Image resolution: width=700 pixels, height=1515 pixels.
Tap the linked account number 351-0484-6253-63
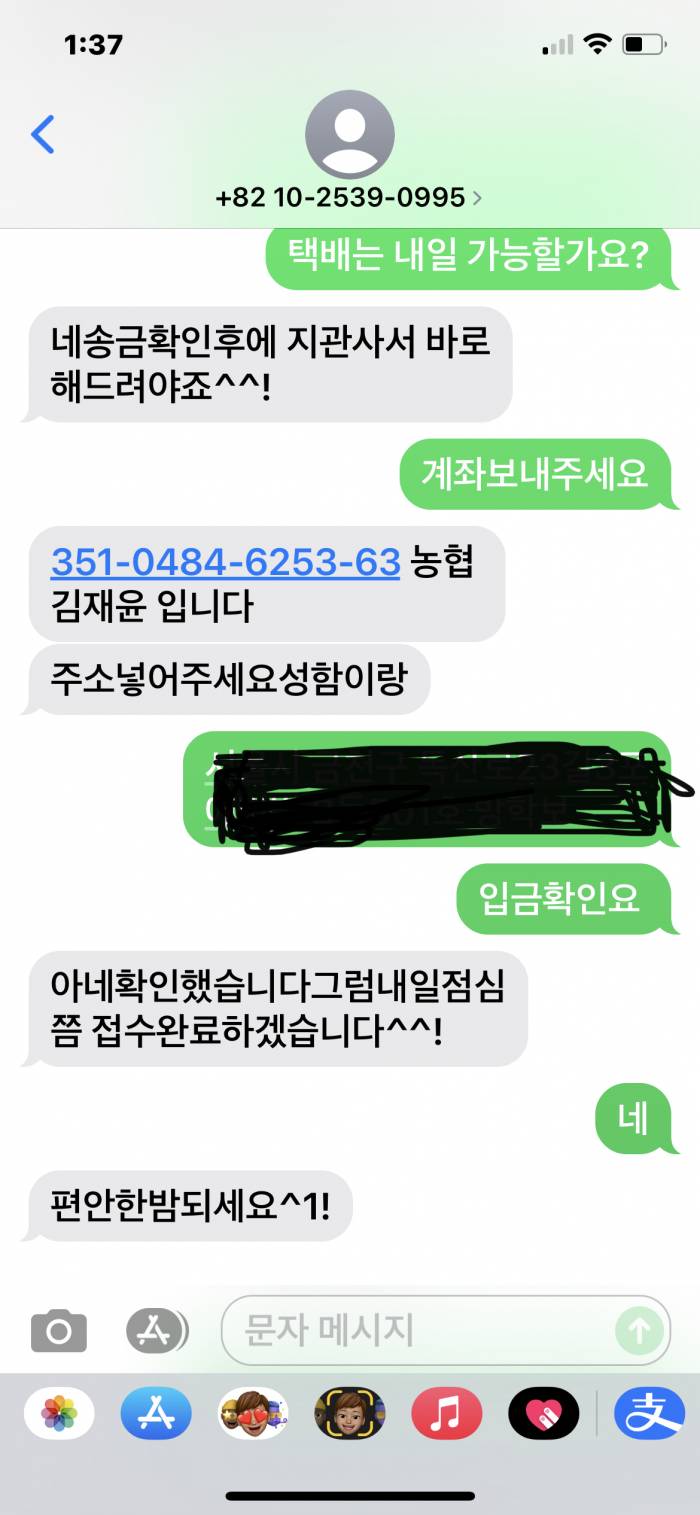click(x=225, y=562)
